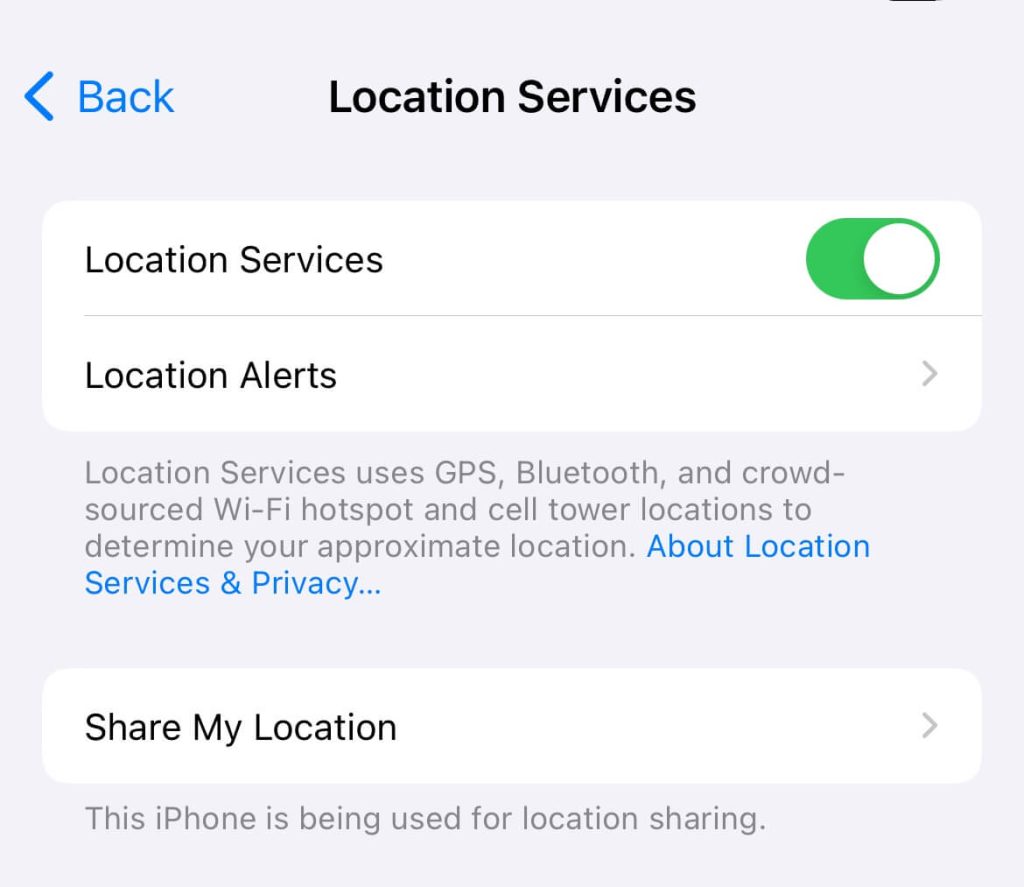Open Share My Location
This screenshot has height=887, width=1024.
pyautogui.click(x=511, y=726)
